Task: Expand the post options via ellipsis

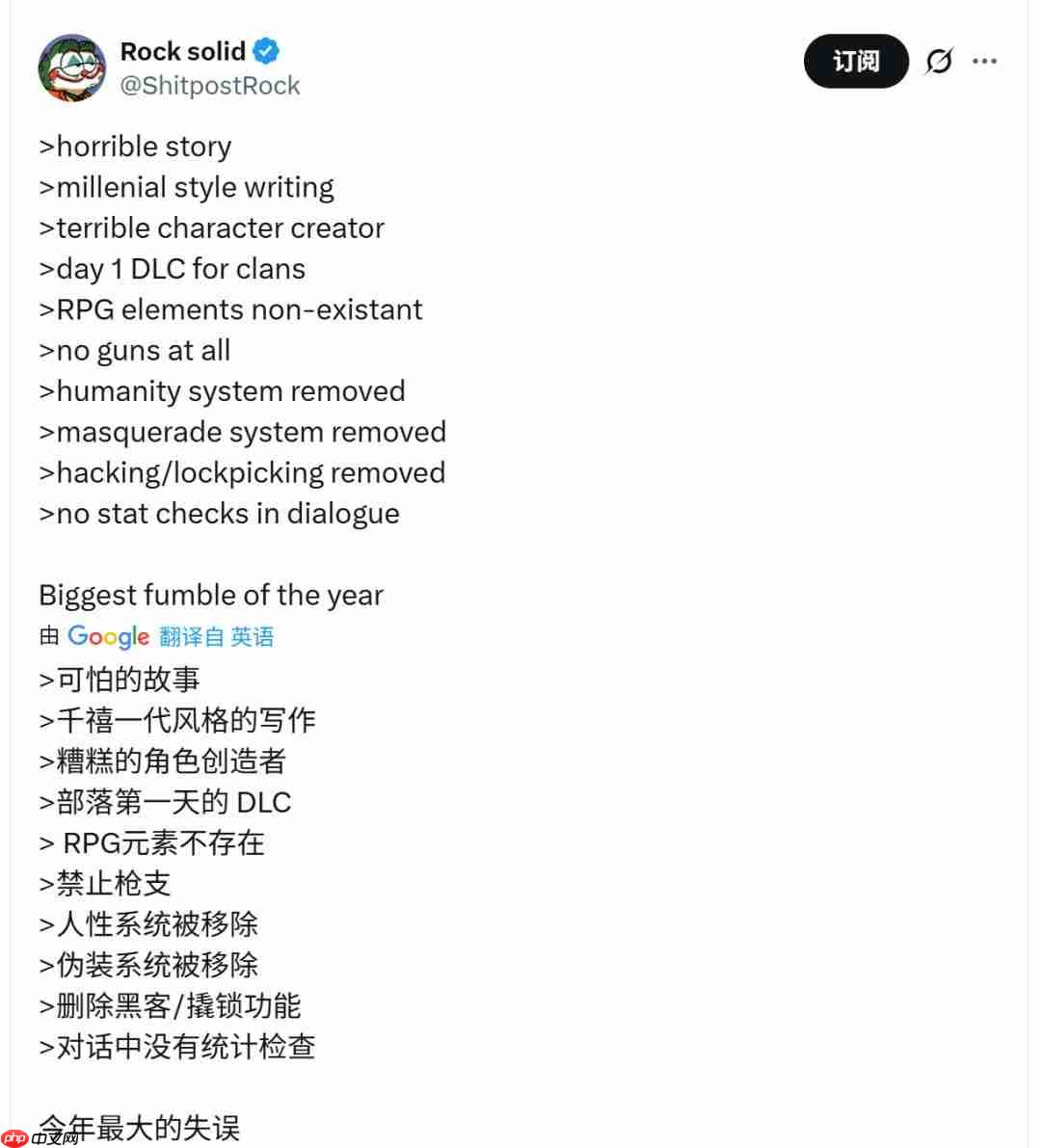Action: coord(984,60)
